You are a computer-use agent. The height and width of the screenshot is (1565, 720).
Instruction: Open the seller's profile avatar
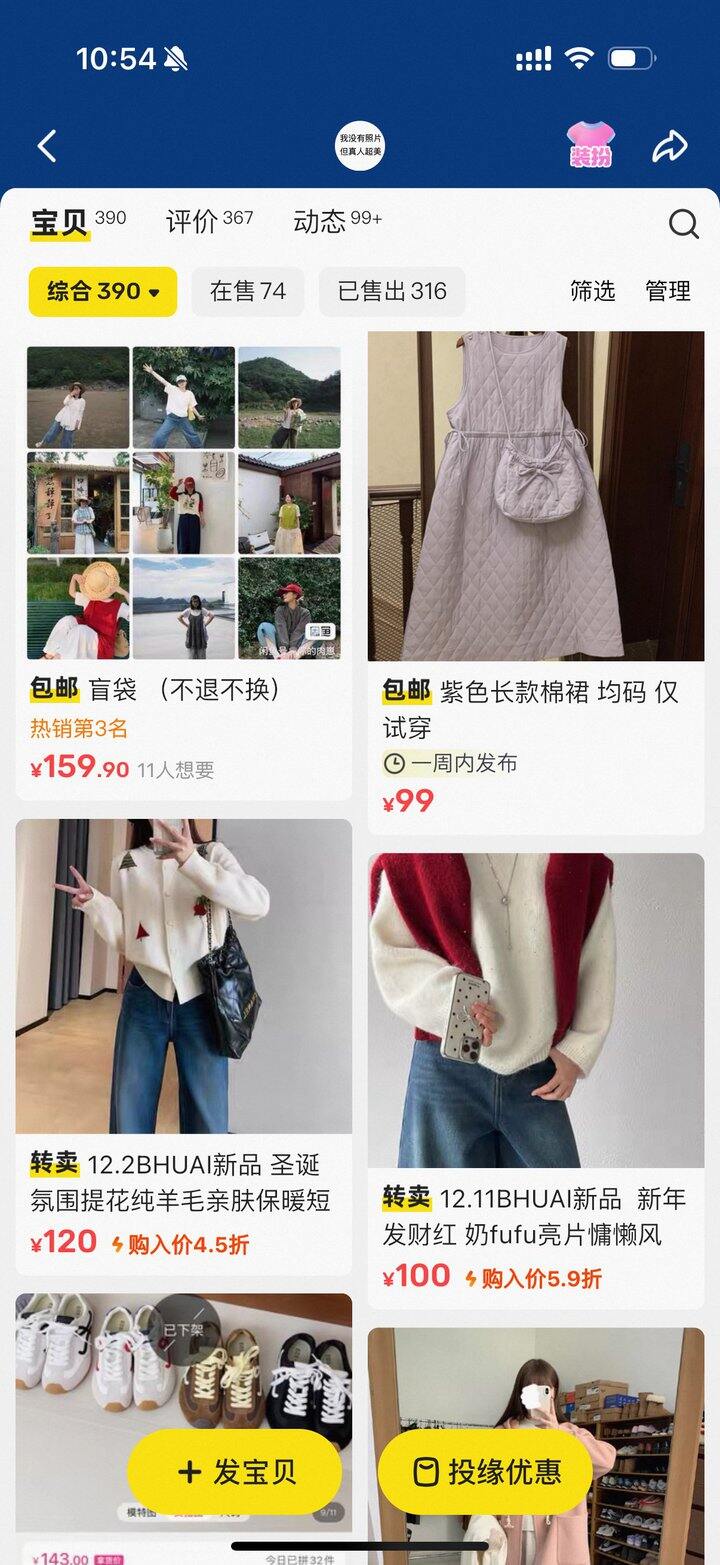click(x=359, y=145)
